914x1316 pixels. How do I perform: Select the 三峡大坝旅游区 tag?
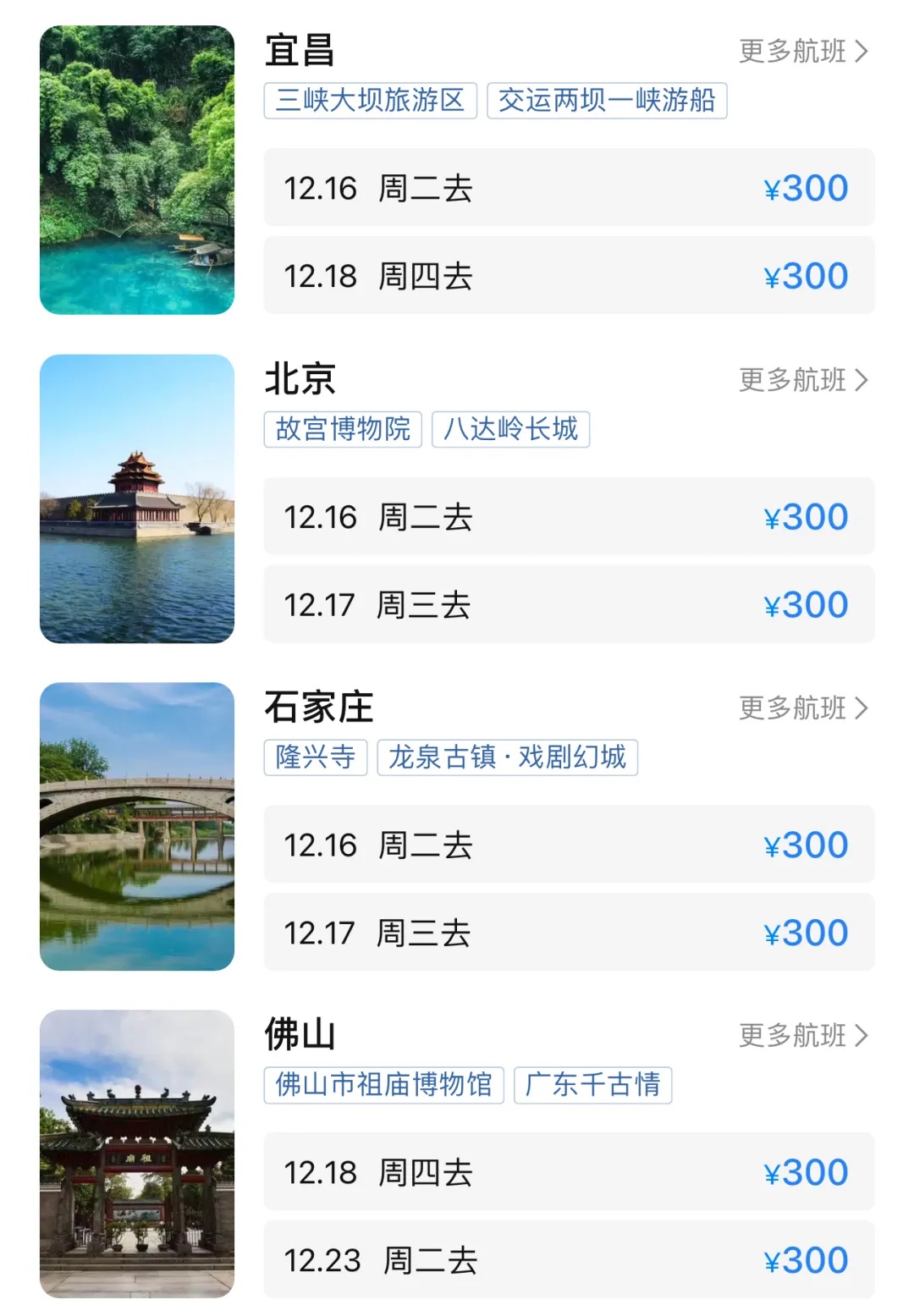(371, 100)
